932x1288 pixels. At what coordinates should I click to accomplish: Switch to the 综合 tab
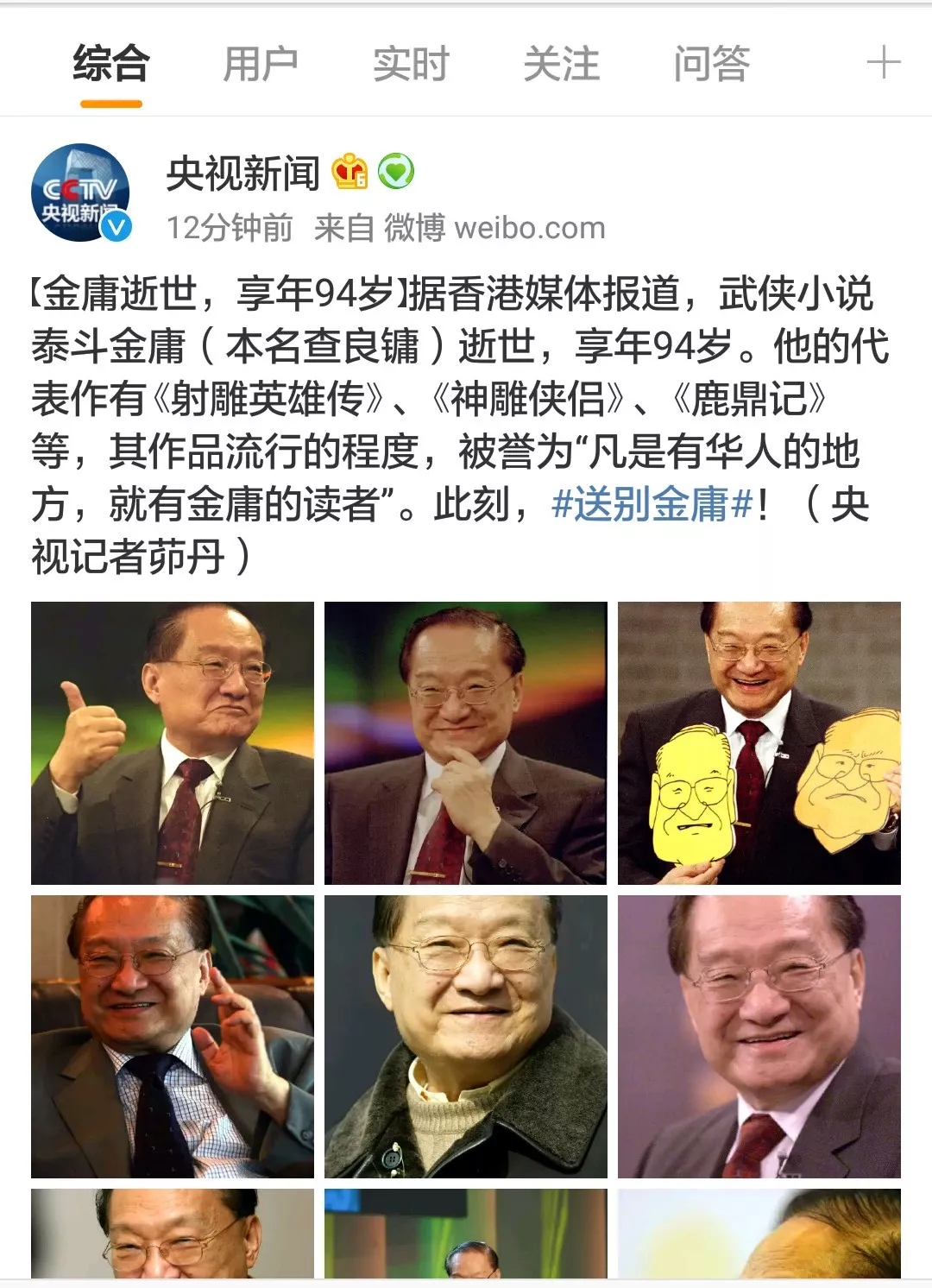111,65
